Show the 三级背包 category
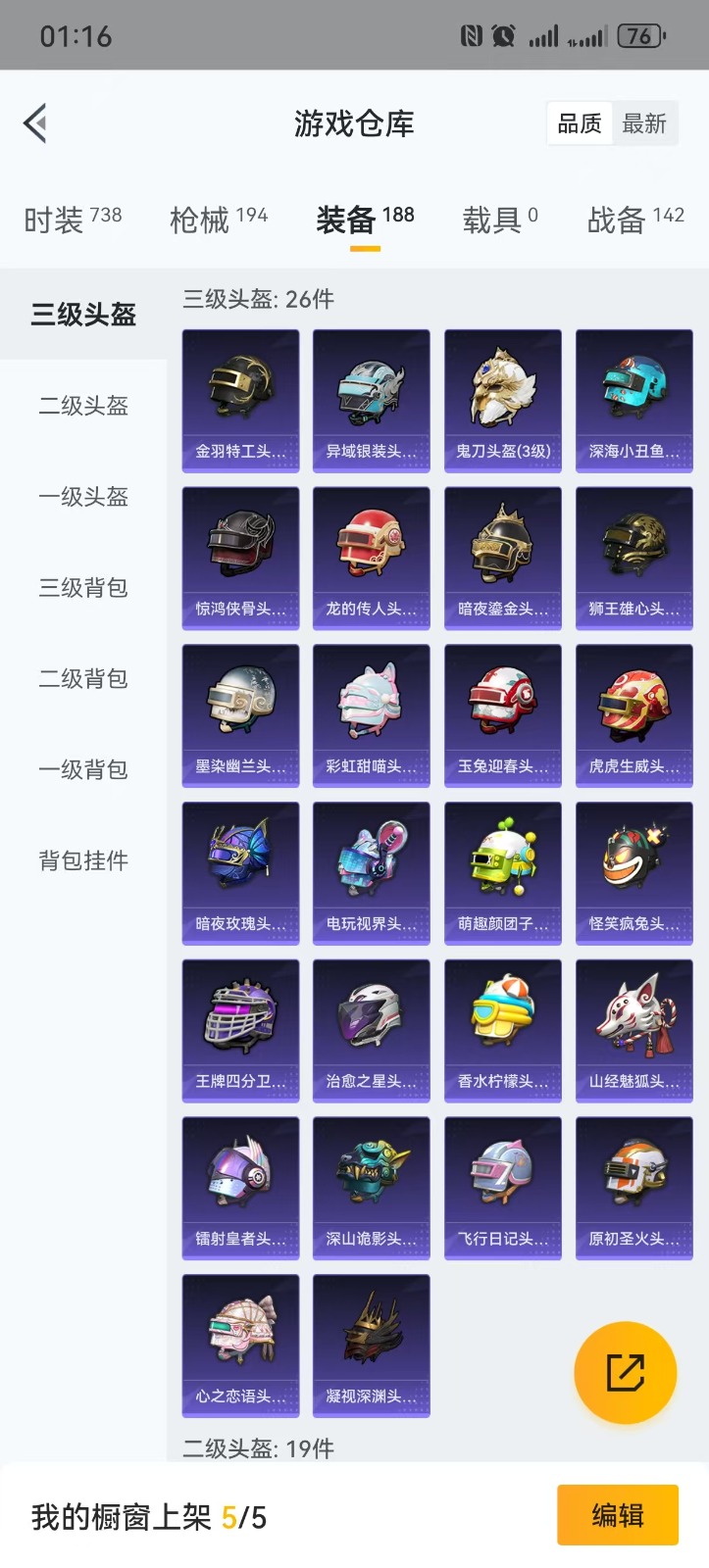 coord(83,588)
